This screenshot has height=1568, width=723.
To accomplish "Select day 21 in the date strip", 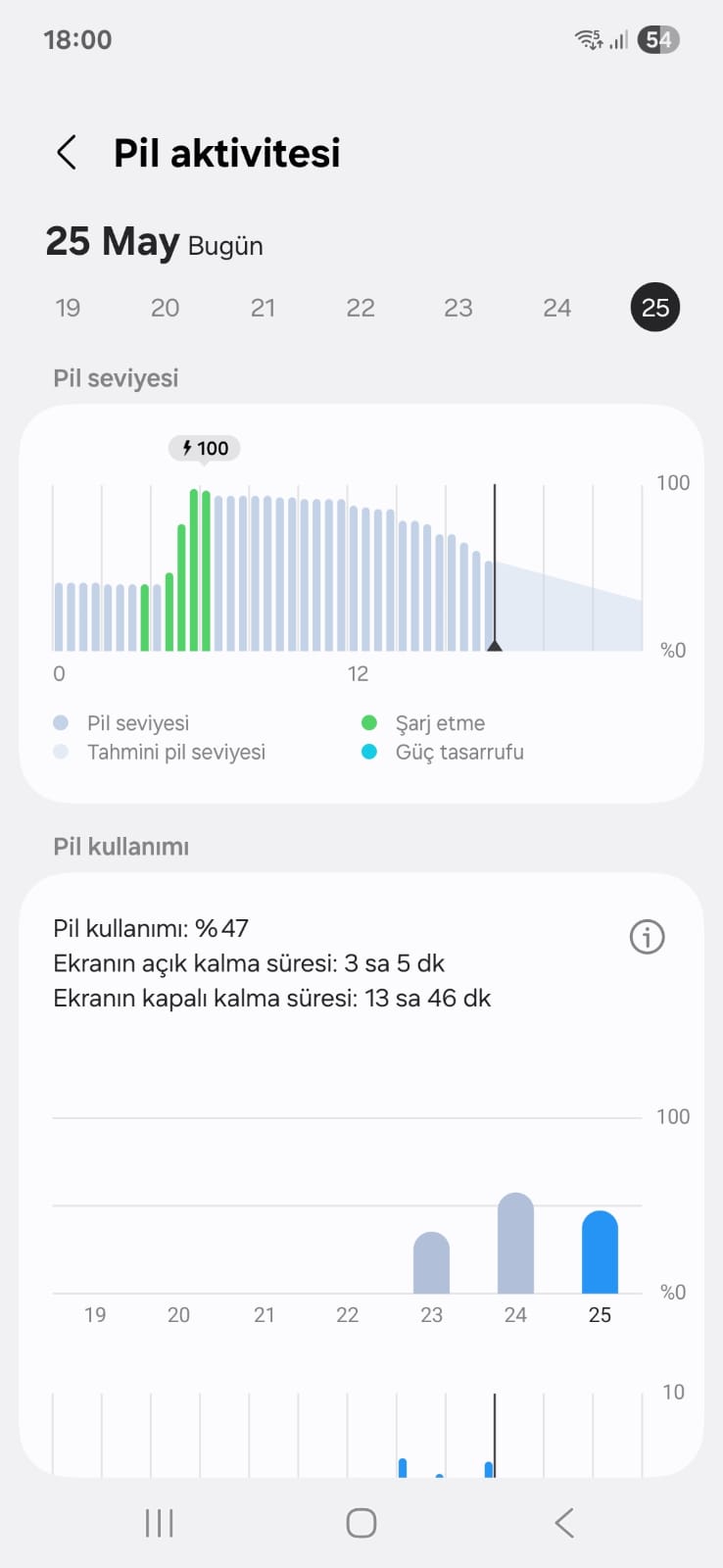I will pos(263,308).
